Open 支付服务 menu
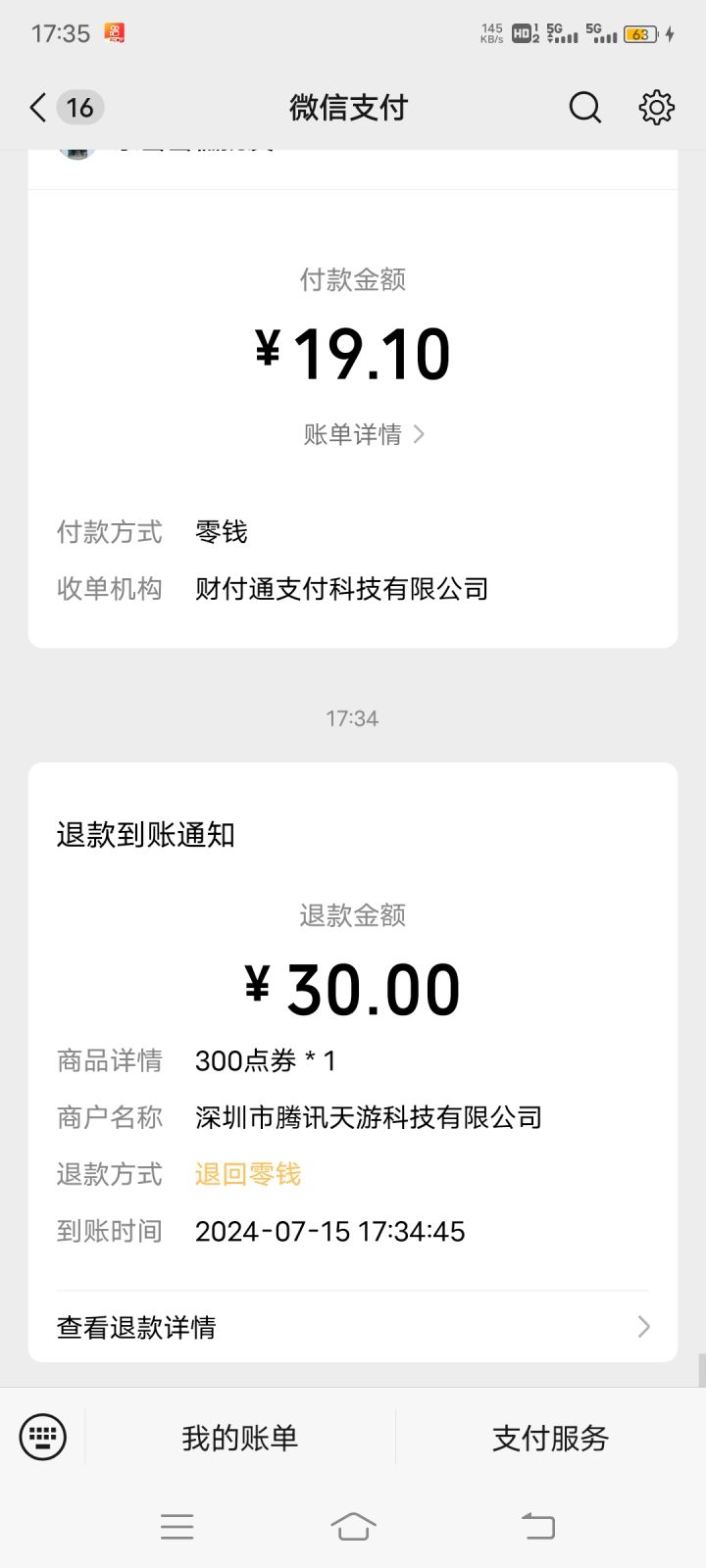This screenshot has width=706, height=1568. click(x=550, y=1438)
